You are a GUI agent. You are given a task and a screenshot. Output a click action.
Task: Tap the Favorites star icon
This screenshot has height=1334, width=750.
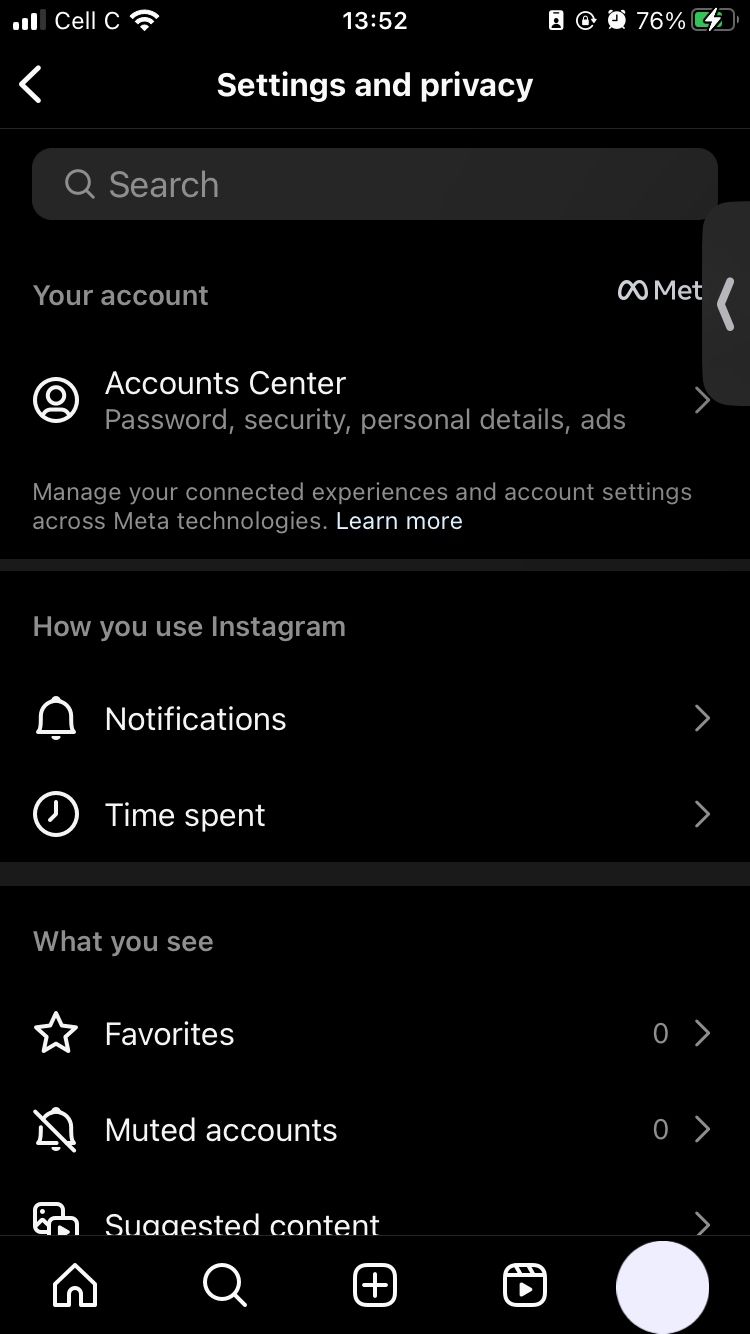[56, 1033]
